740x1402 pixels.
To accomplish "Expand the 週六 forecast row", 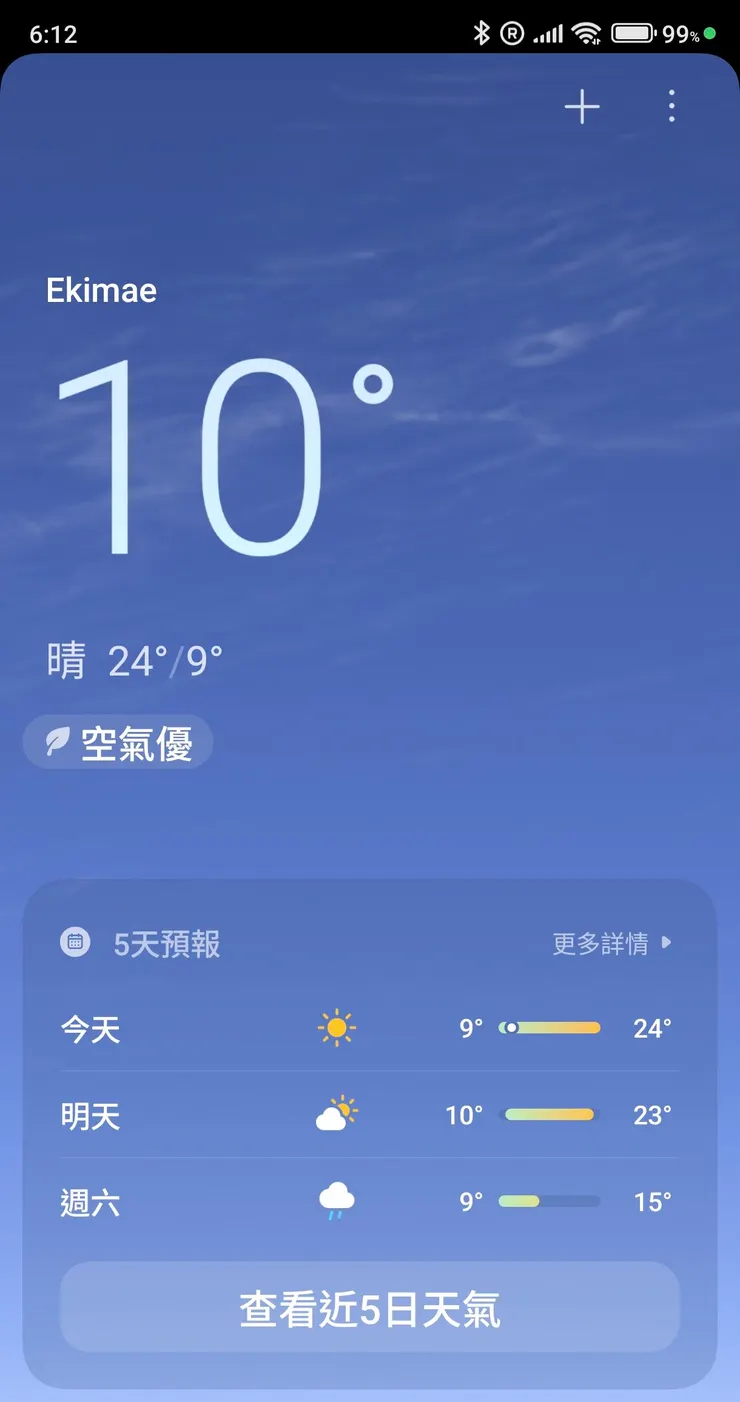I will pos(370,1203).
